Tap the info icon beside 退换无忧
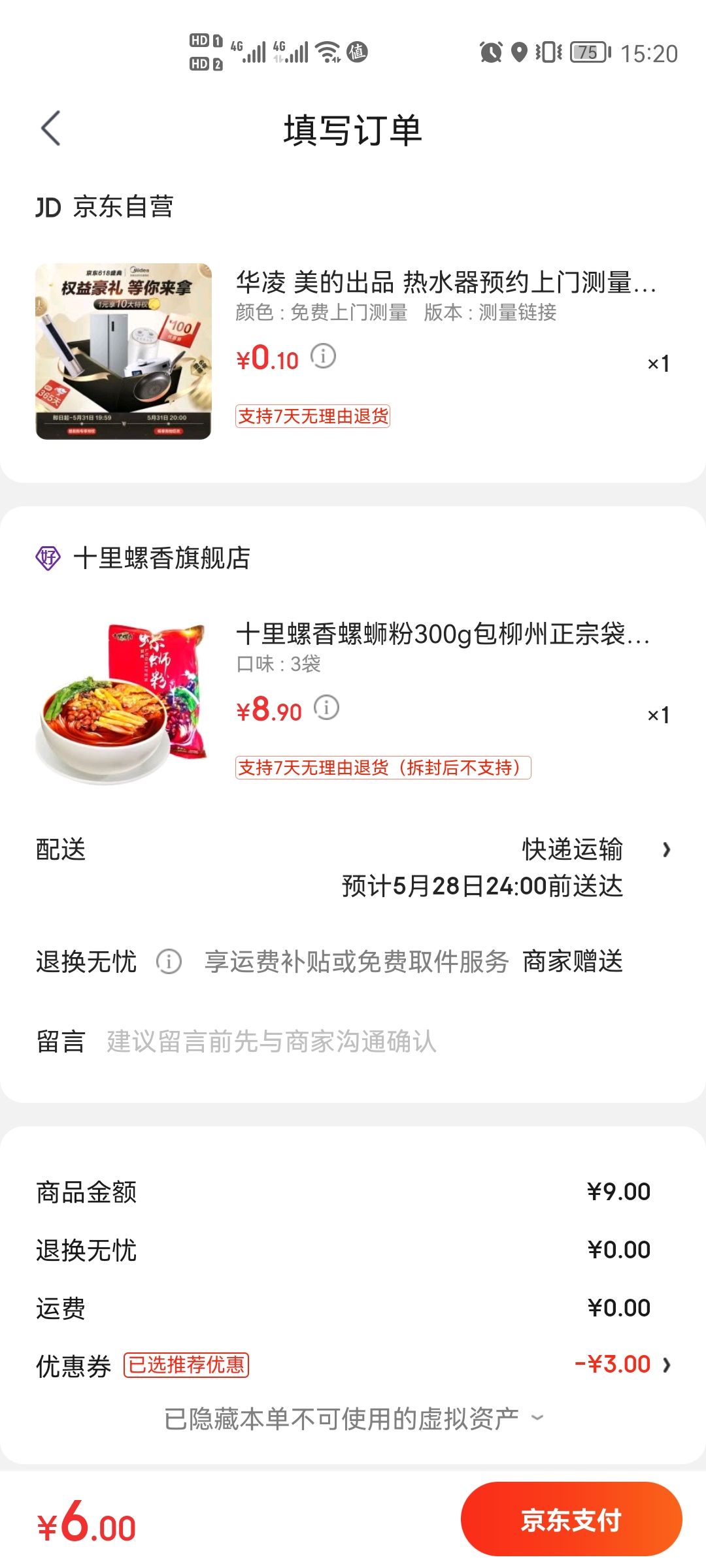The width and height of the screenshot is (706, 1568). coord(169,962)
